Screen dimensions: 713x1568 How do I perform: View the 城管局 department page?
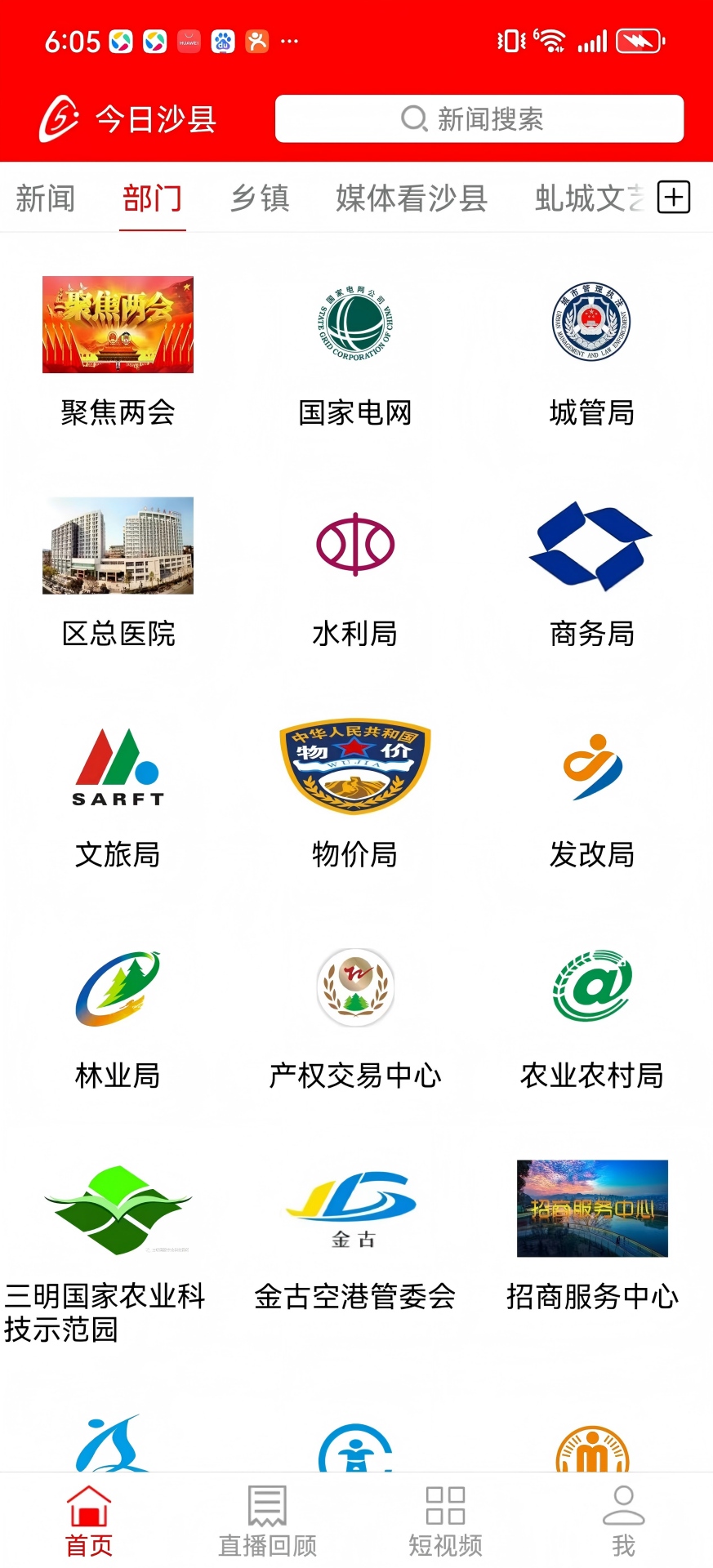592,351
